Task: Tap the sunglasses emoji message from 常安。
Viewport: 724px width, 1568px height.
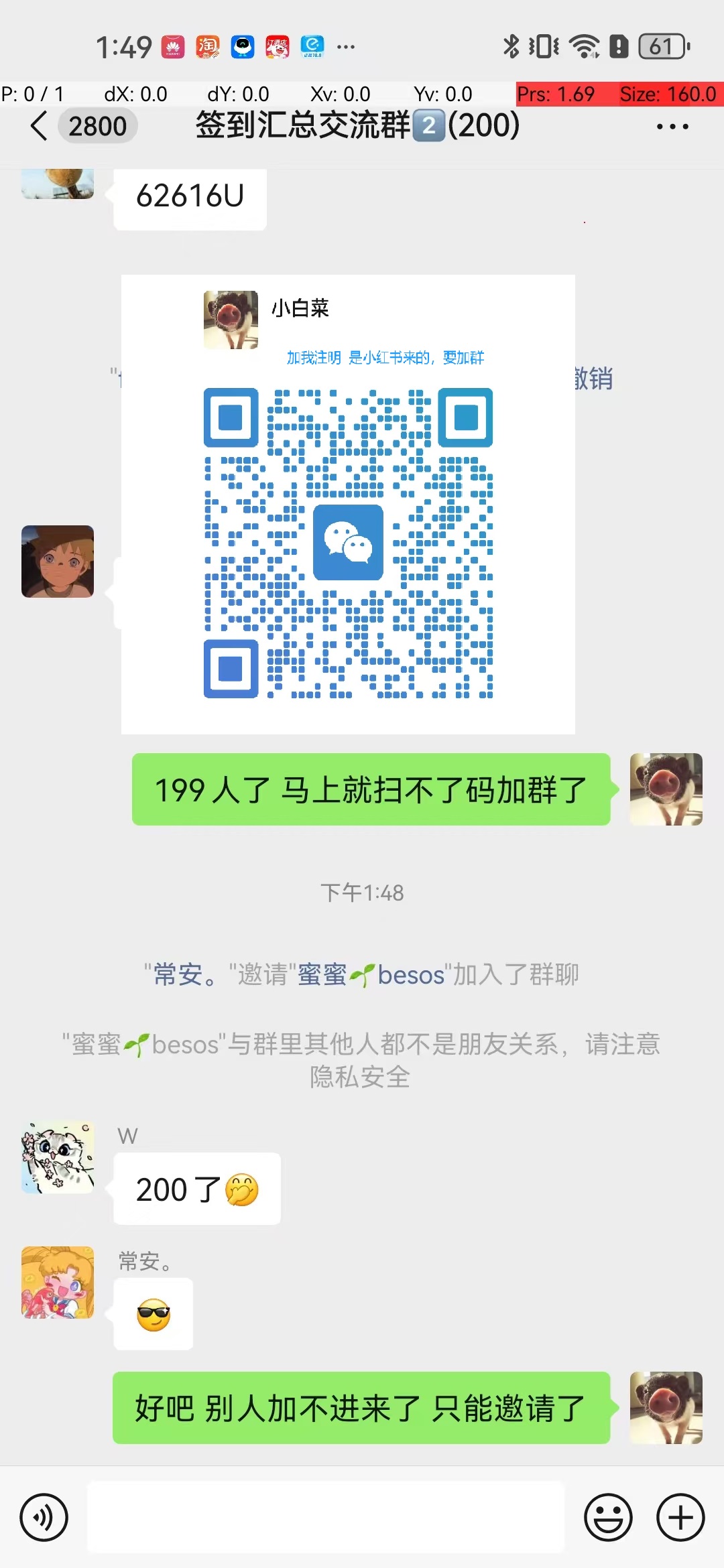Action: pos(153,1313)
